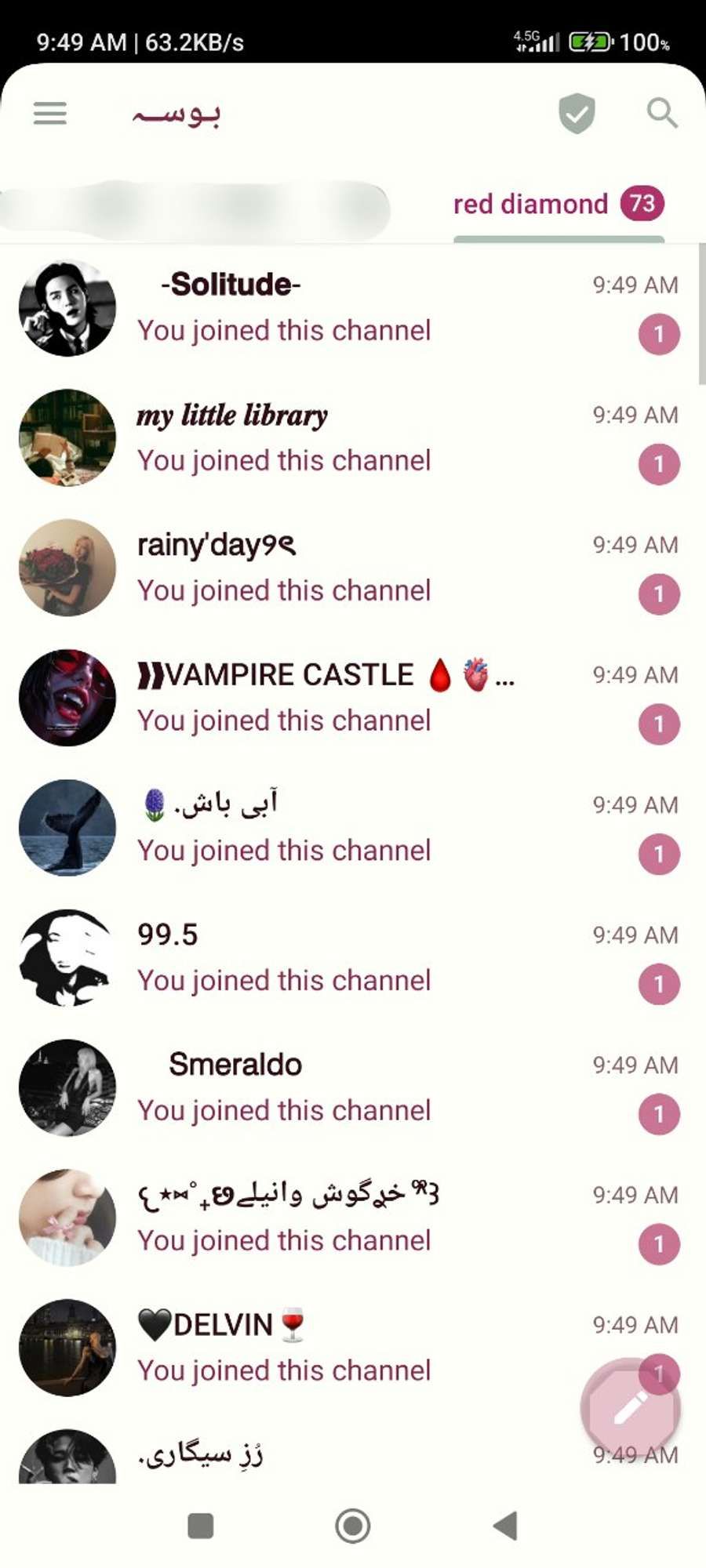Switch to the red diamond tab
The height and width of the screenshot is (1568, 706).
(559, 205)
